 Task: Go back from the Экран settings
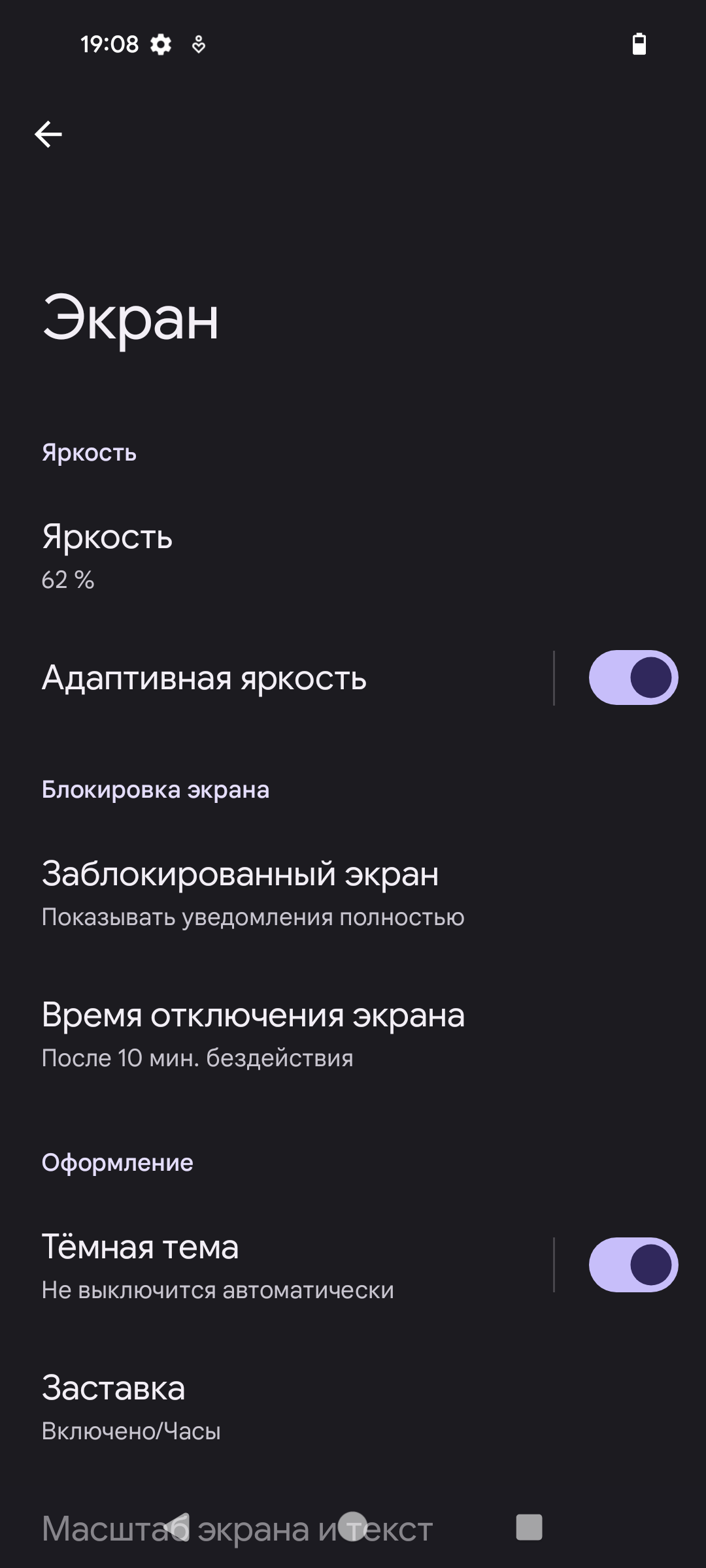[48, 135]
